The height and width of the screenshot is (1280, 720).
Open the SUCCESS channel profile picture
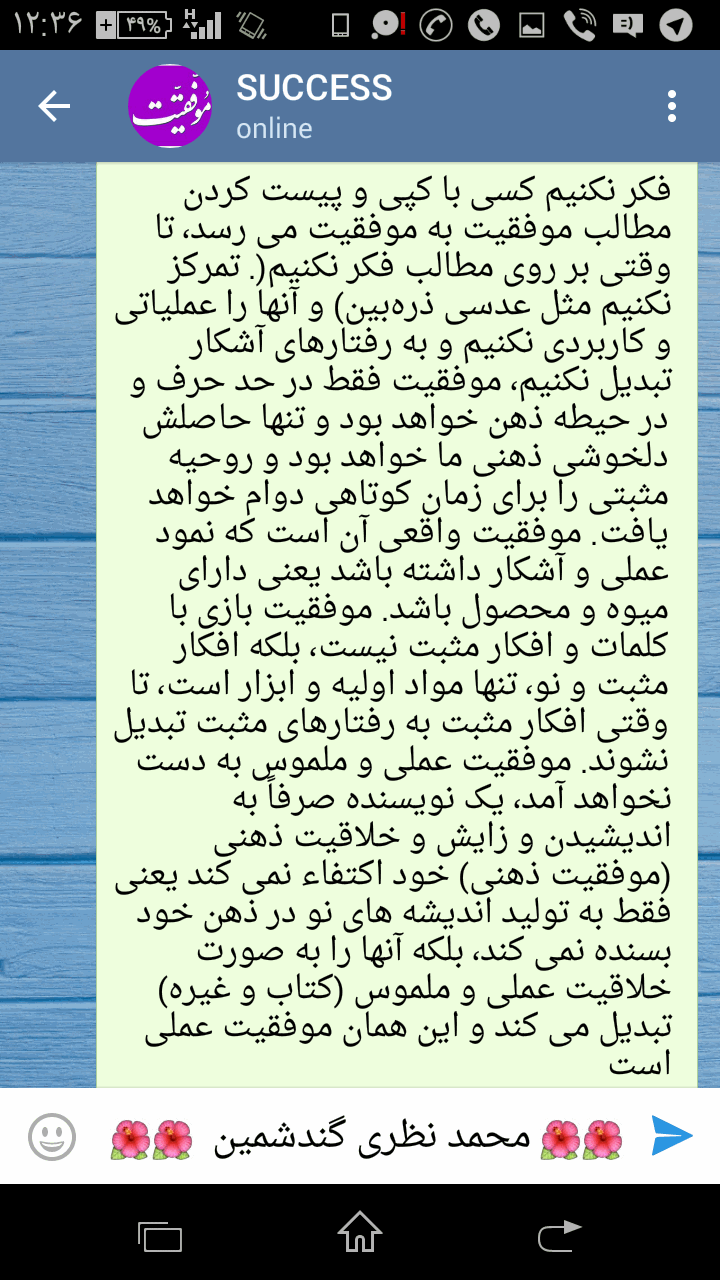pos(170,106)
